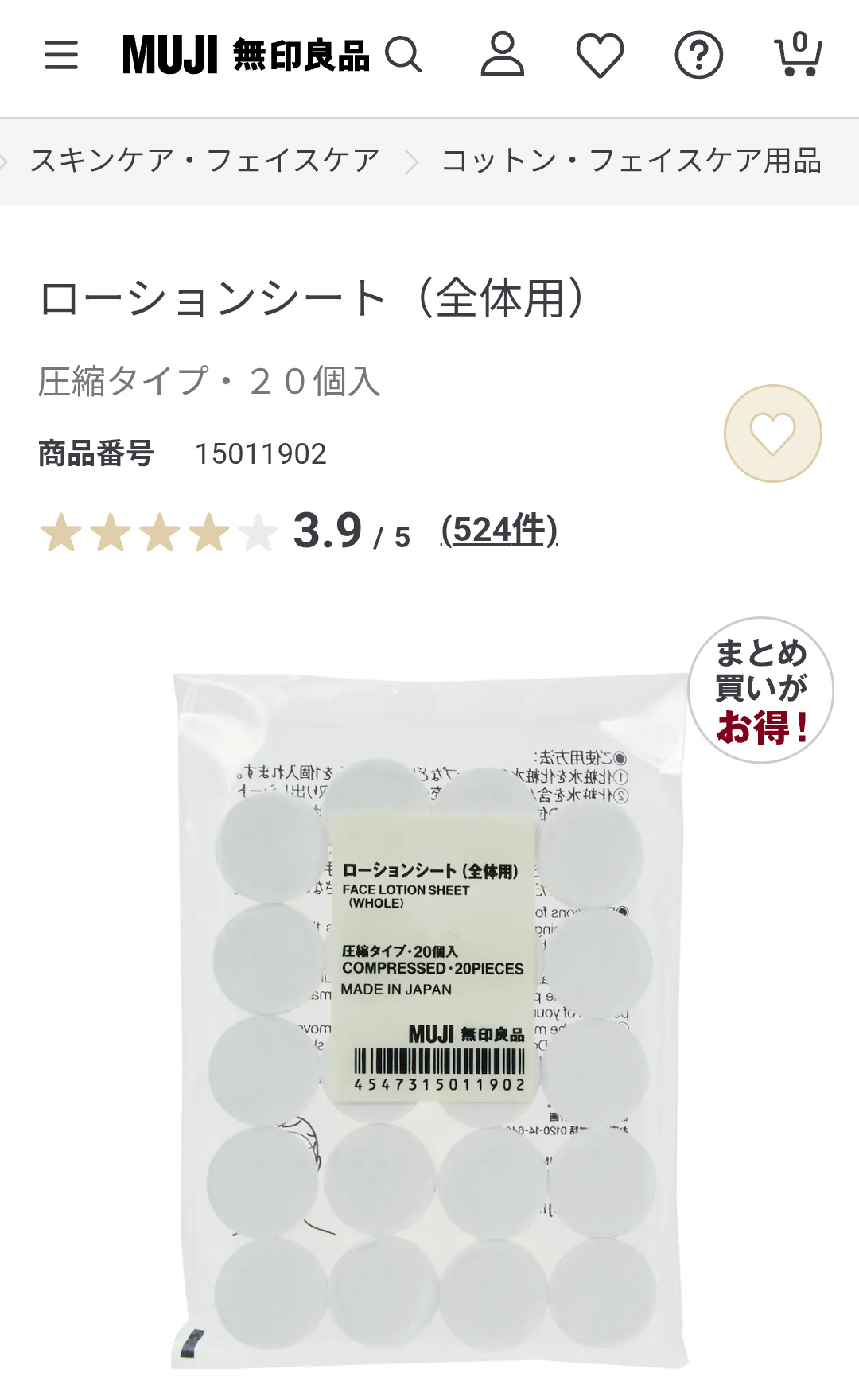
Task: View the lotion sheet product image
Action: (429, 1018)
